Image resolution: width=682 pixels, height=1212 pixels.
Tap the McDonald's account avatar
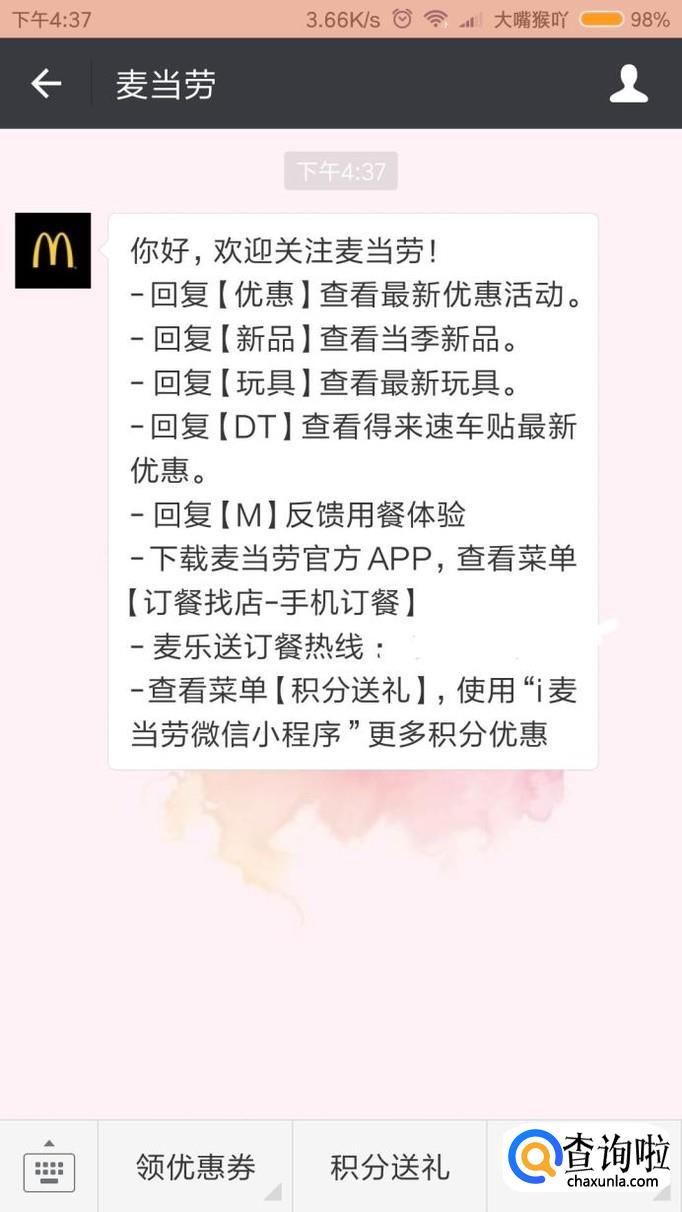point(53,250)
